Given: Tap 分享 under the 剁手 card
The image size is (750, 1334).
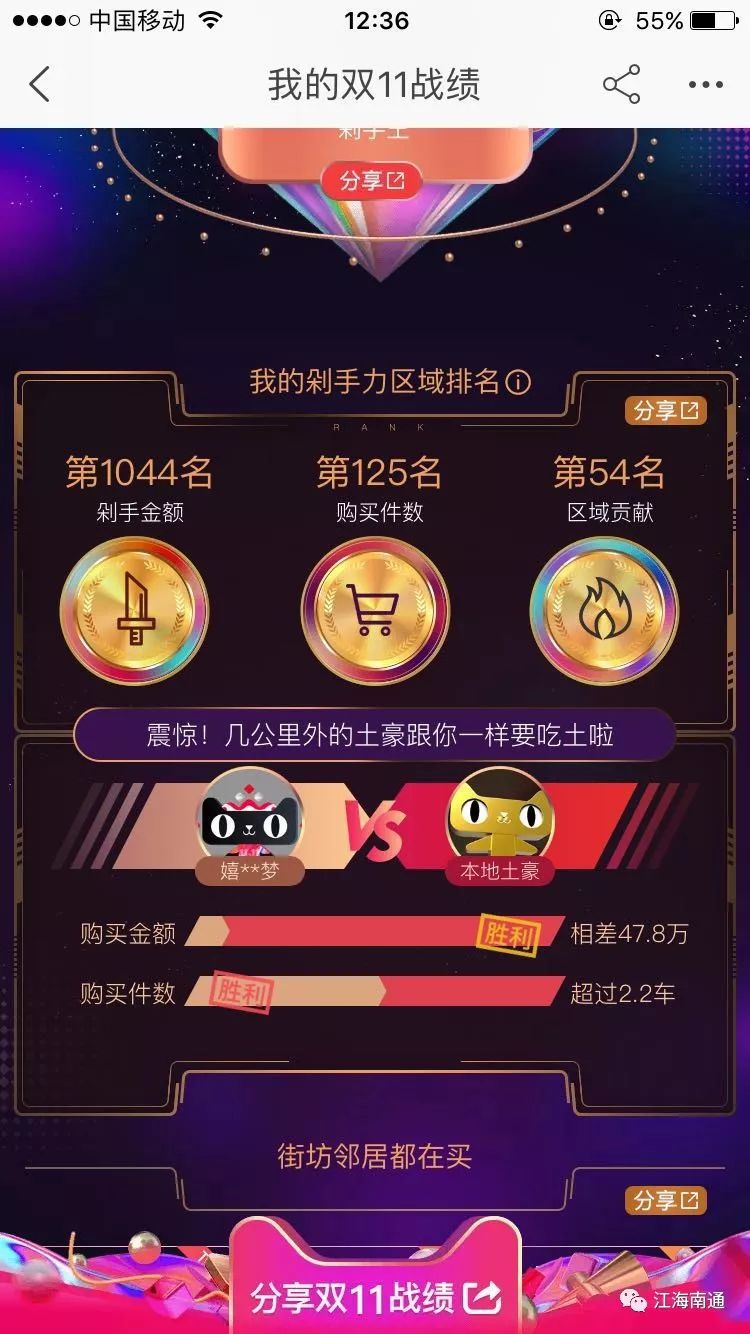Looking at the screenshot, I should (x=372, y=181).
